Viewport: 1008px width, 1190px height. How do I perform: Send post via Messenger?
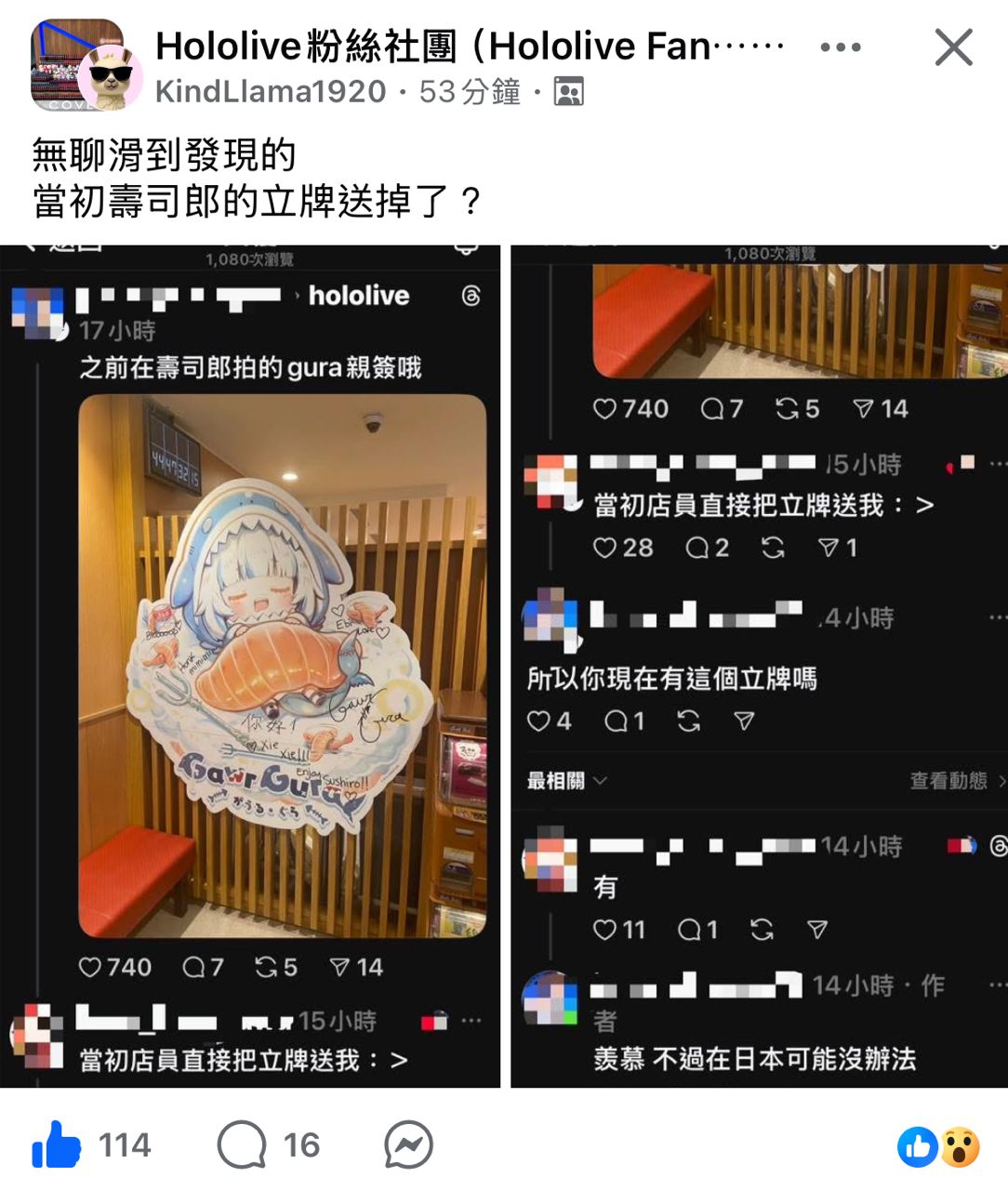(409, 1145)
